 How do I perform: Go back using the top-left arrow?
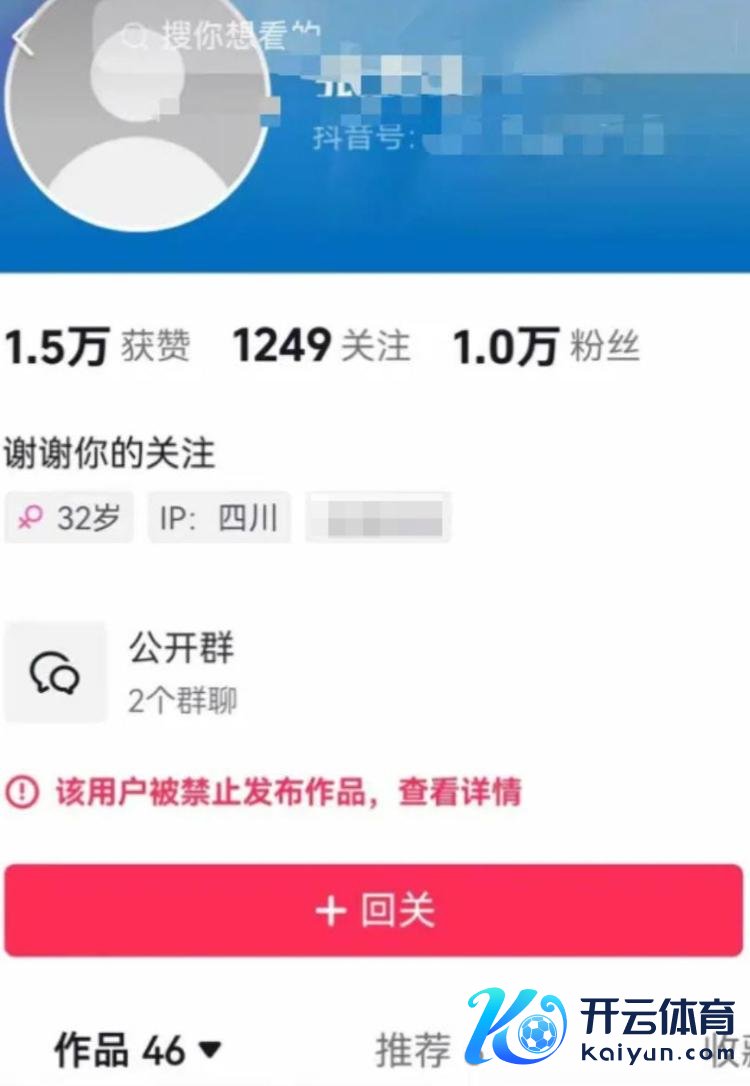[24, 38]
